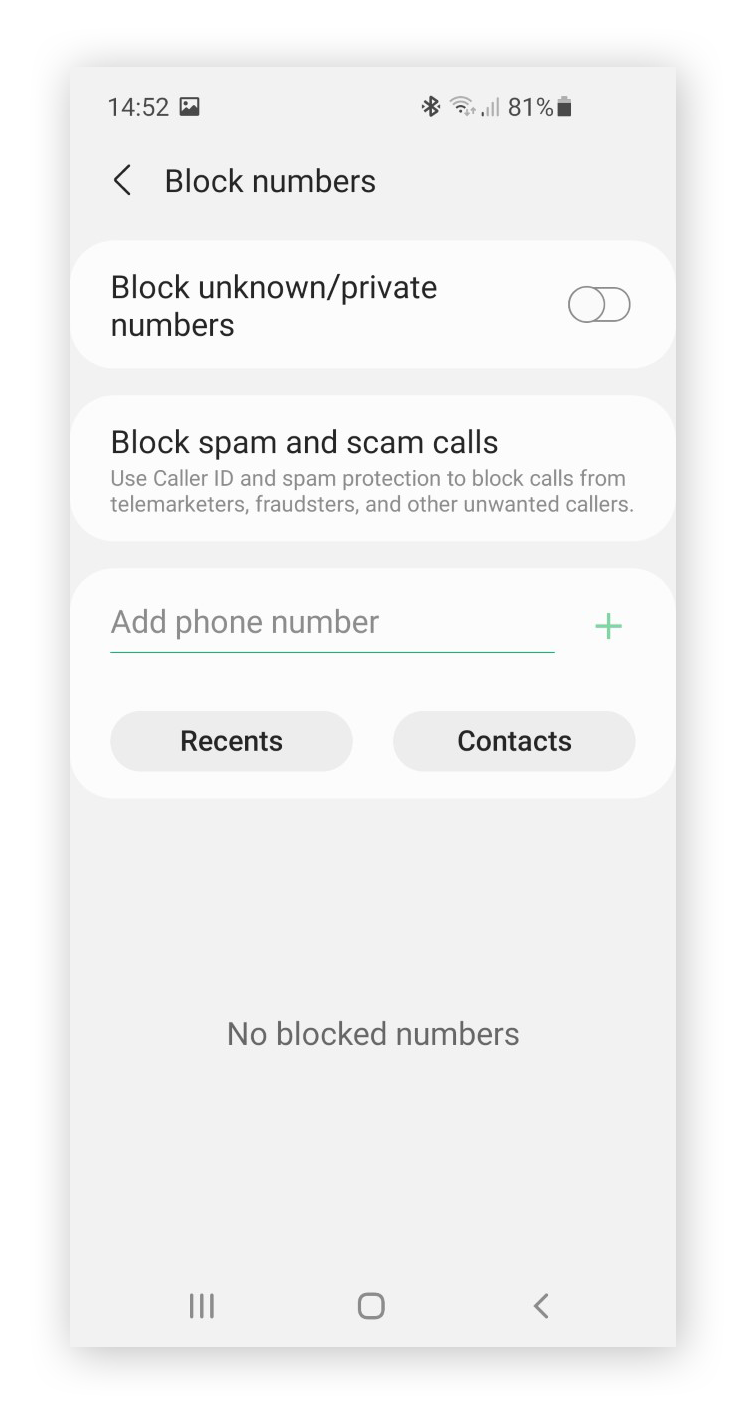Tap the cellular signal bars icon

click(492, 105)
